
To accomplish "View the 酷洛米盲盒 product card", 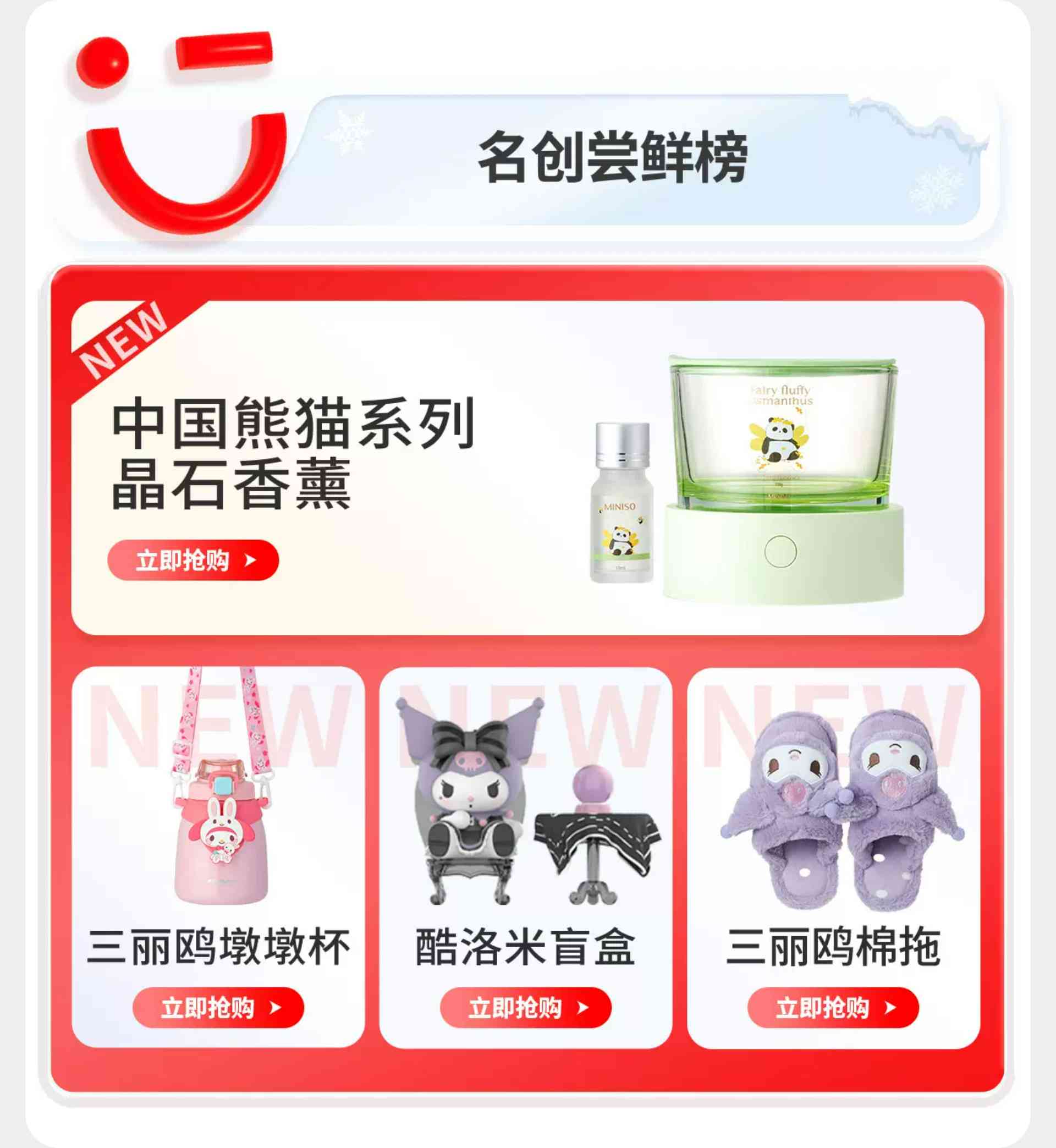I will [525, 828].
